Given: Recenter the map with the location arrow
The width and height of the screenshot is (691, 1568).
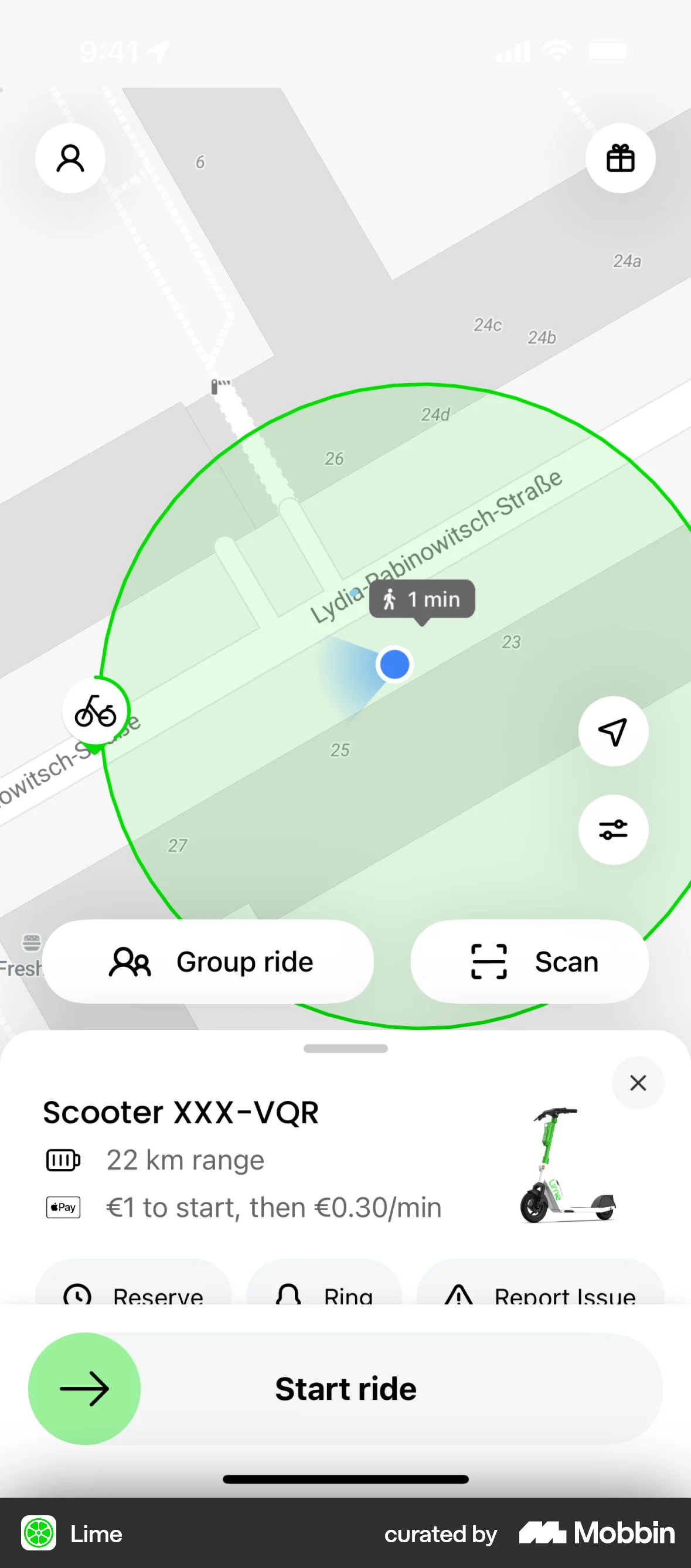Looking at the screenshot, I should (613, 732).
